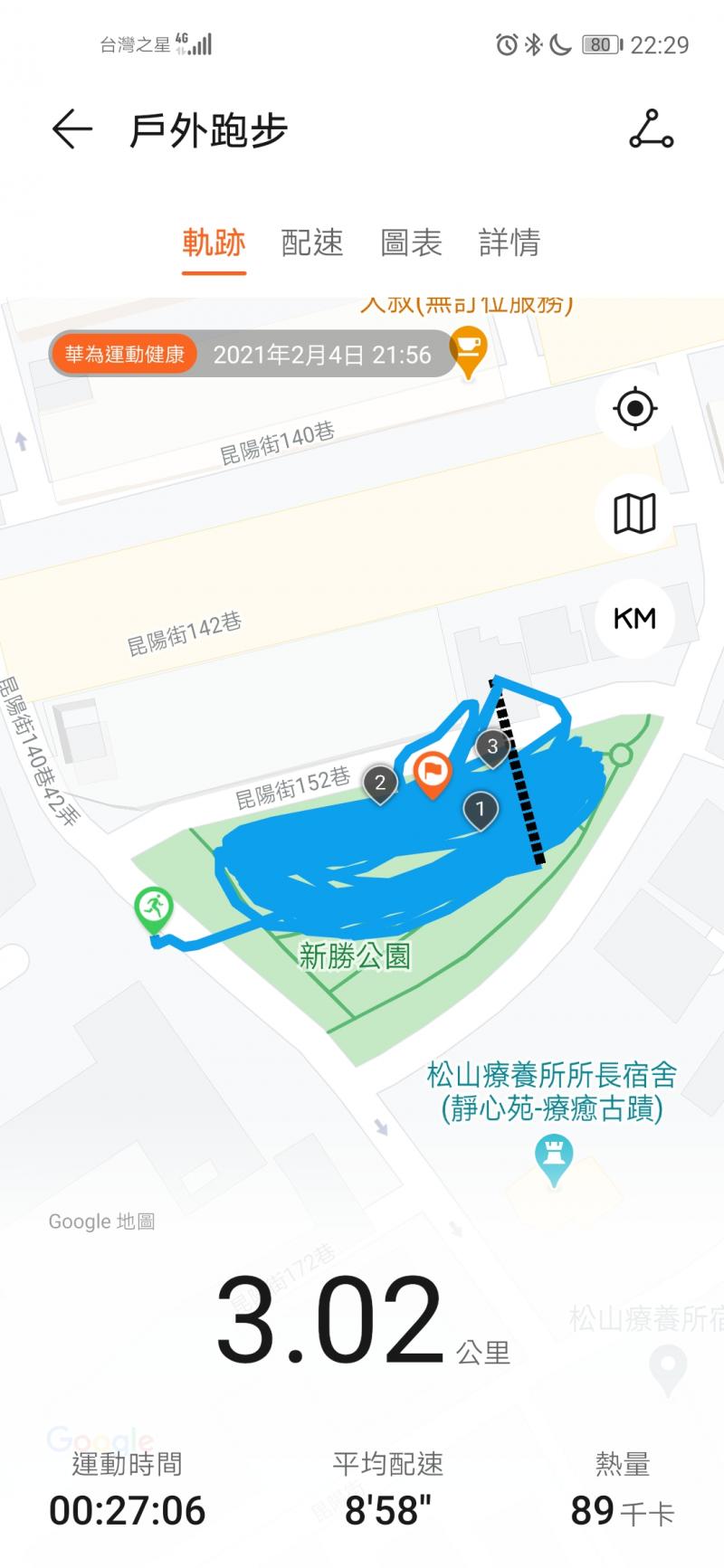Toggle the KM markers button
Image resolution: width=724 pixels, height=1568 pixels.
pos(634,619)
